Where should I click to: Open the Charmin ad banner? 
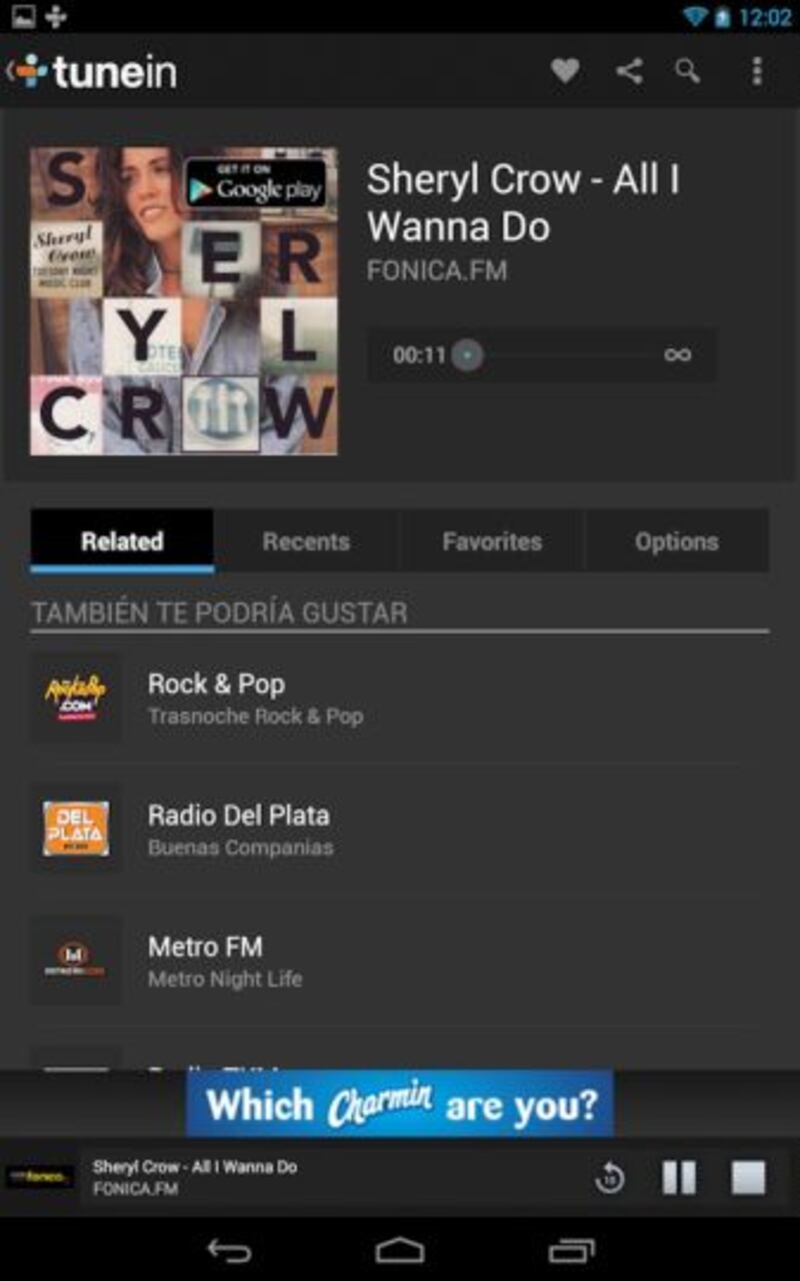coord(400,1104)
